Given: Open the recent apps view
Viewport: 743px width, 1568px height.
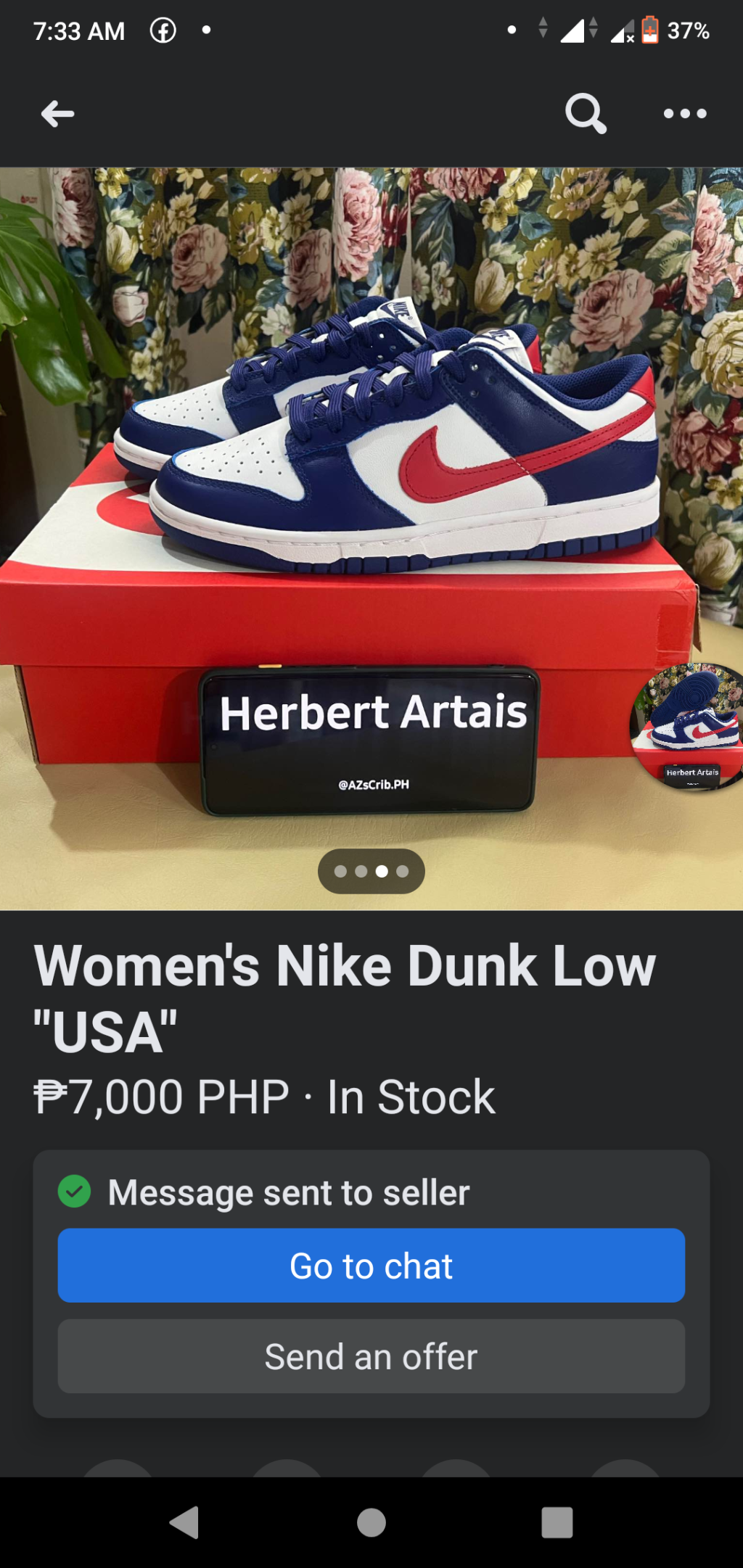Looking at the screenshot, I should [557, 1522].
